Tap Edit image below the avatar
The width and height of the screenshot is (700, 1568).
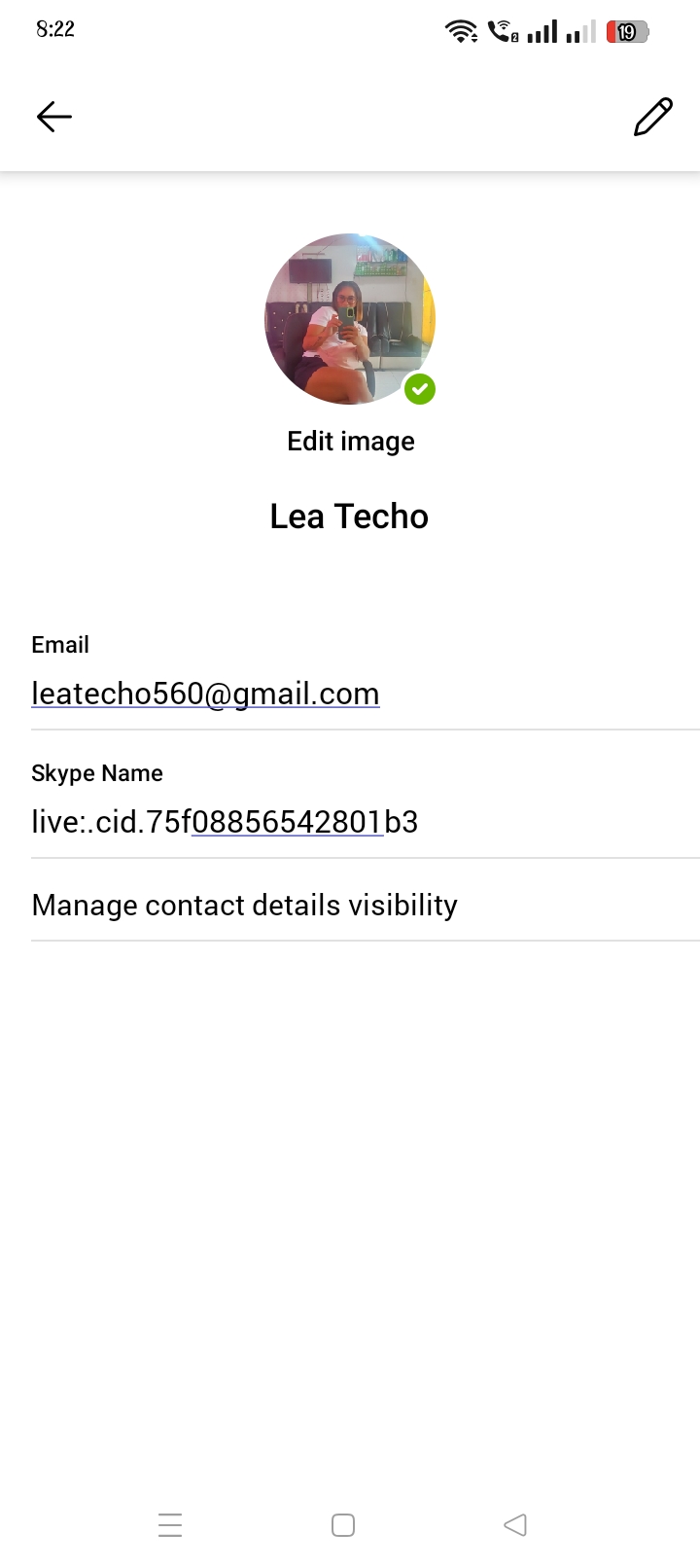351,442
